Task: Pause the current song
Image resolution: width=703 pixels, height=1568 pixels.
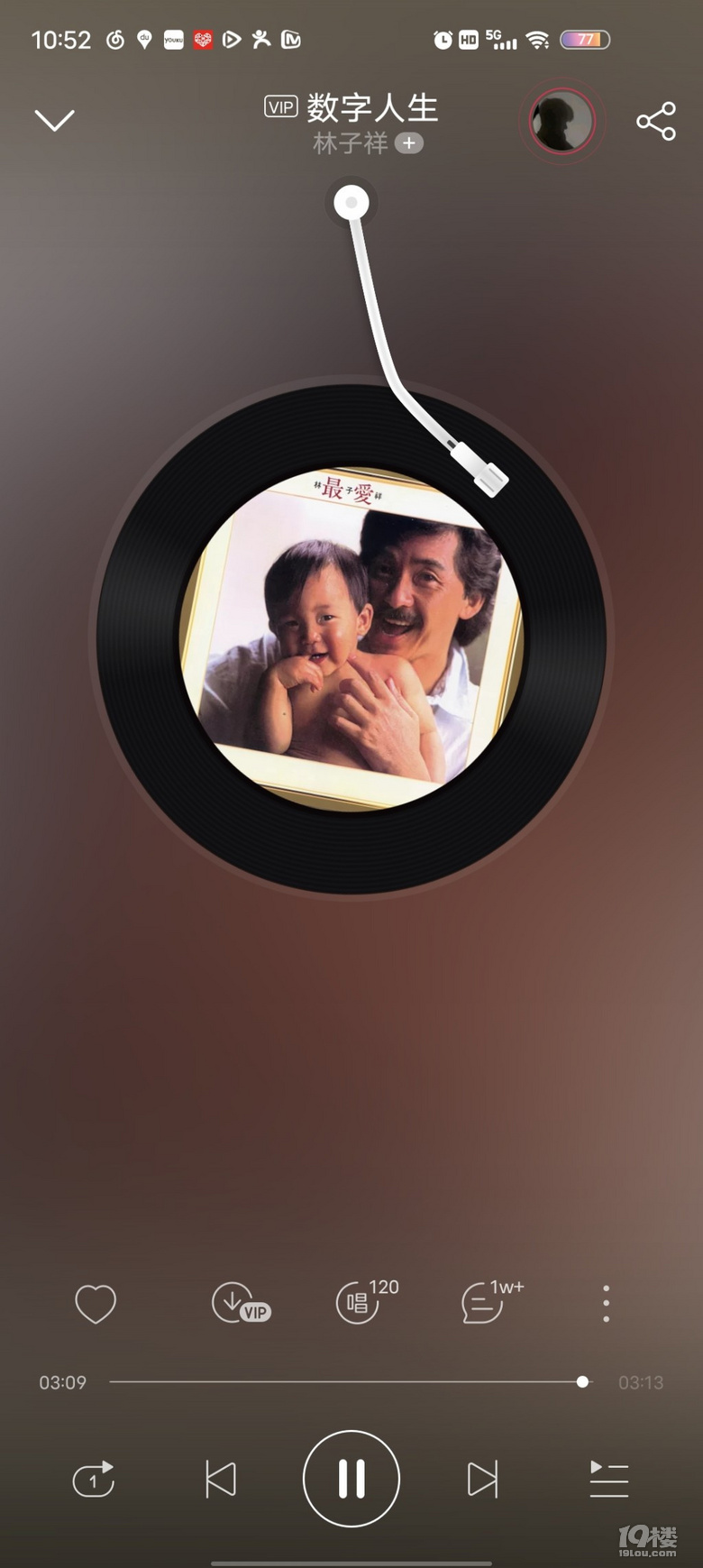Action: click(351, 1479)
